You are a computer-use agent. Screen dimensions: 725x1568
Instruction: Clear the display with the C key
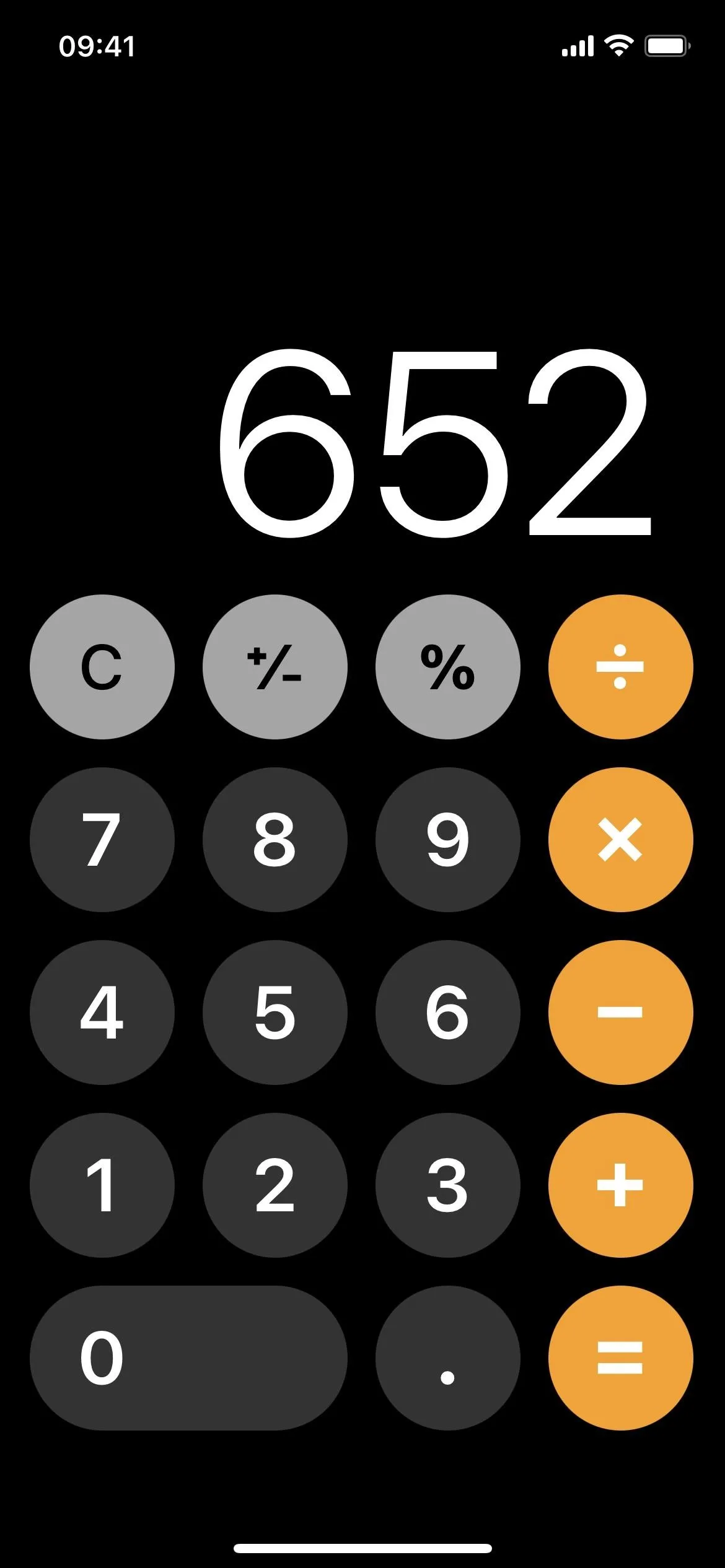(102, 667)
